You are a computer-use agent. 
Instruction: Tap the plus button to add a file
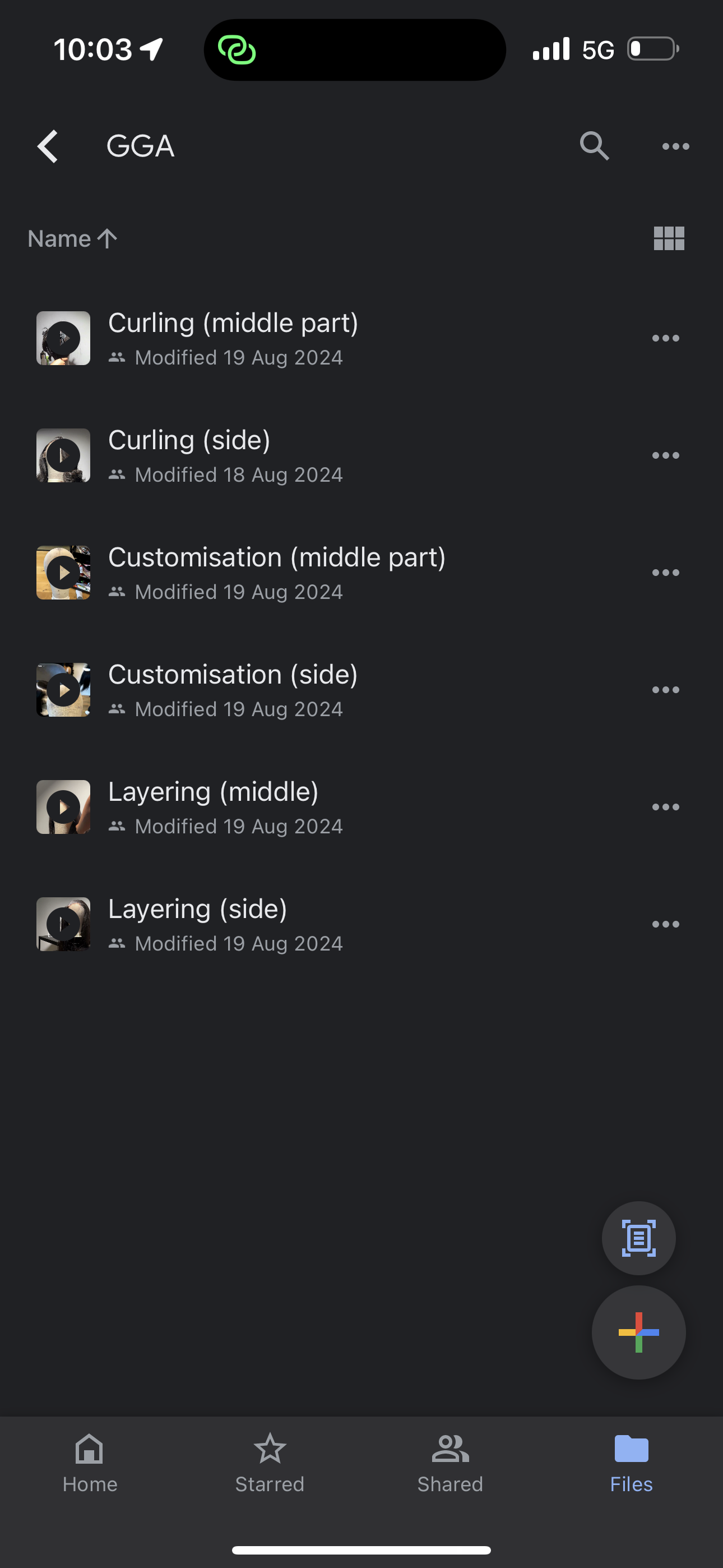coord(638,1332)
